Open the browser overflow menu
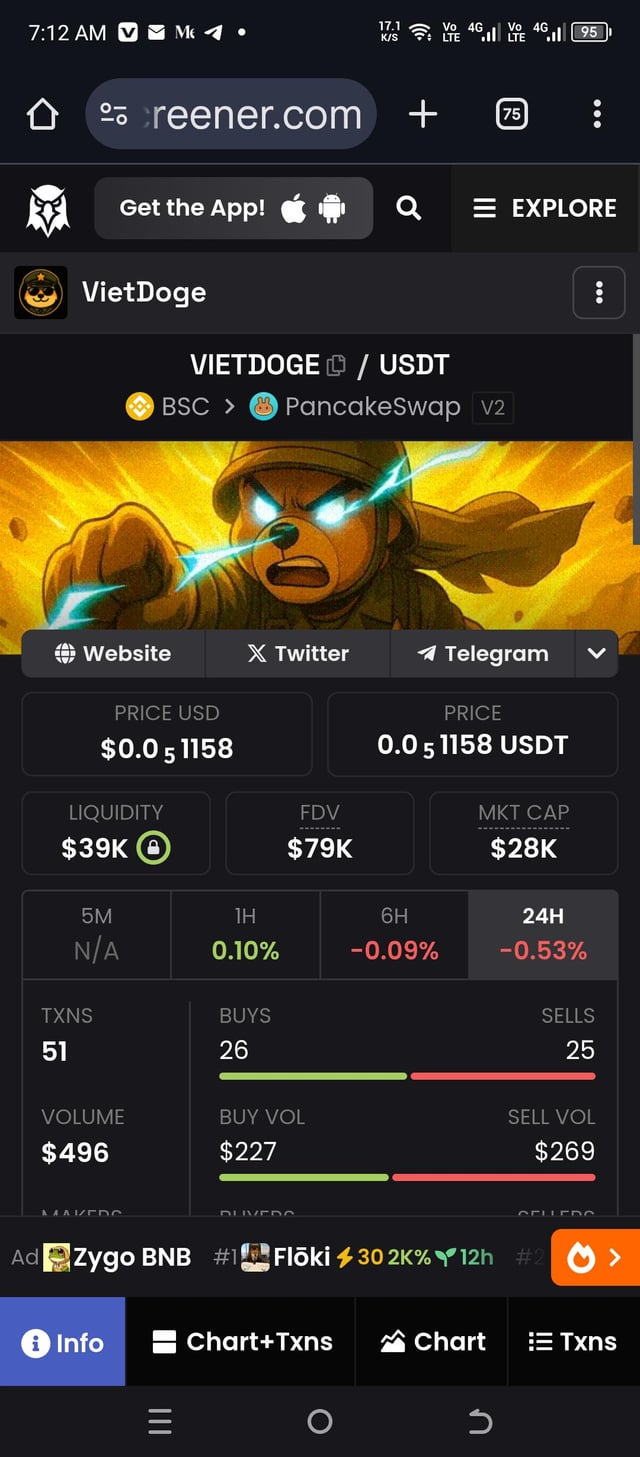The image size is (640, 1457). (x=597, y=115)
